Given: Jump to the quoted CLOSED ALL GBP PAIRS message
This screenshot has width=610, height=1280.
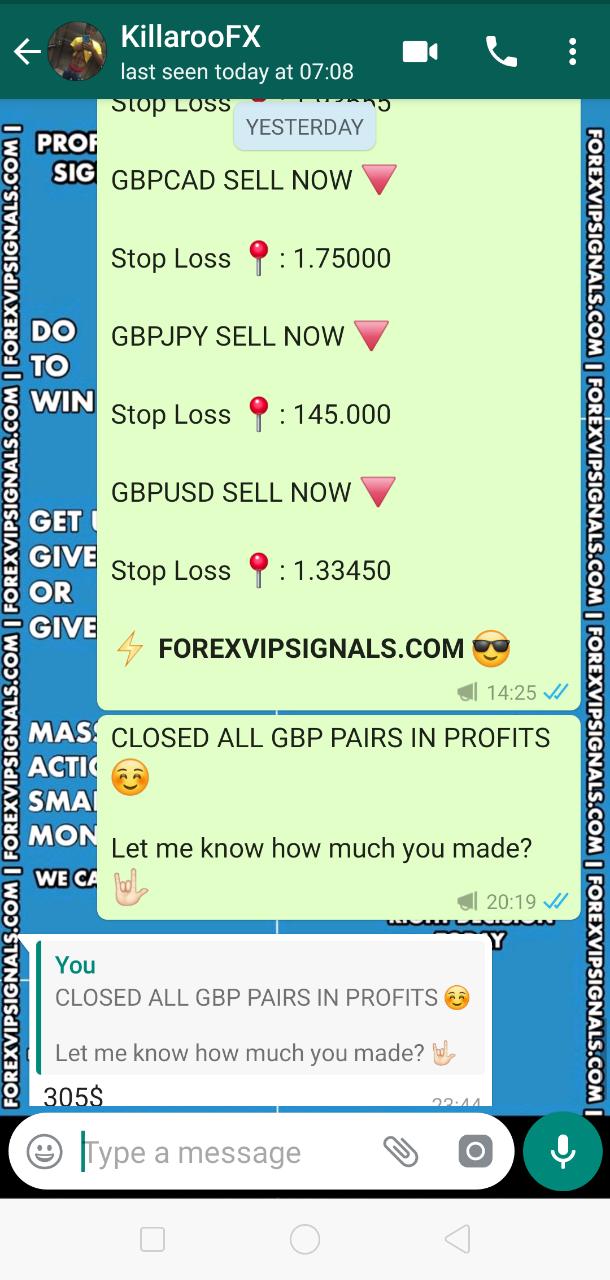Looking at the screenshot, I should click(260, 1008).
